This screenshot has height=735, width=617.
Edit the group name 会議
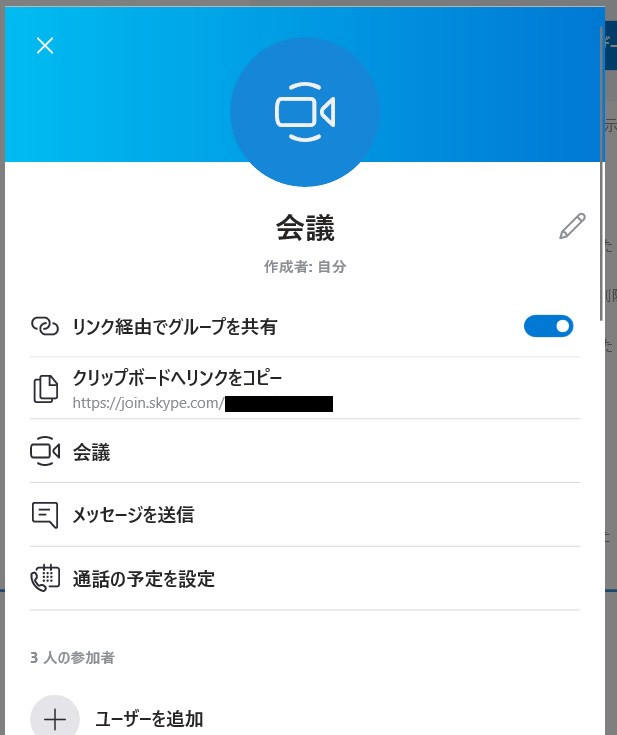click(572, 226)
